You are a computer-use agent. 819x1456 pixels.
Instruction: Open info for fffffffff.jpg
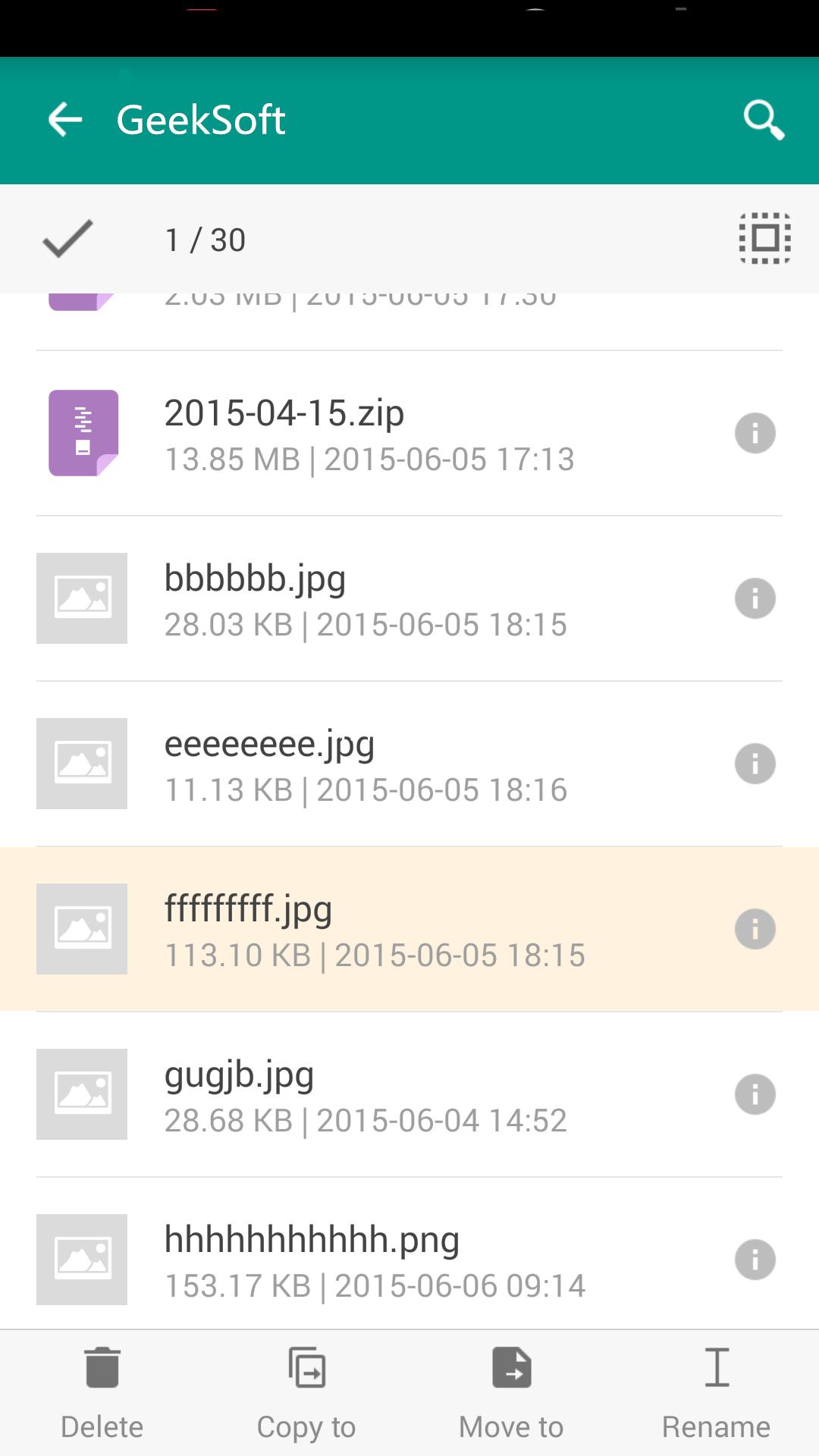point(755,928)
